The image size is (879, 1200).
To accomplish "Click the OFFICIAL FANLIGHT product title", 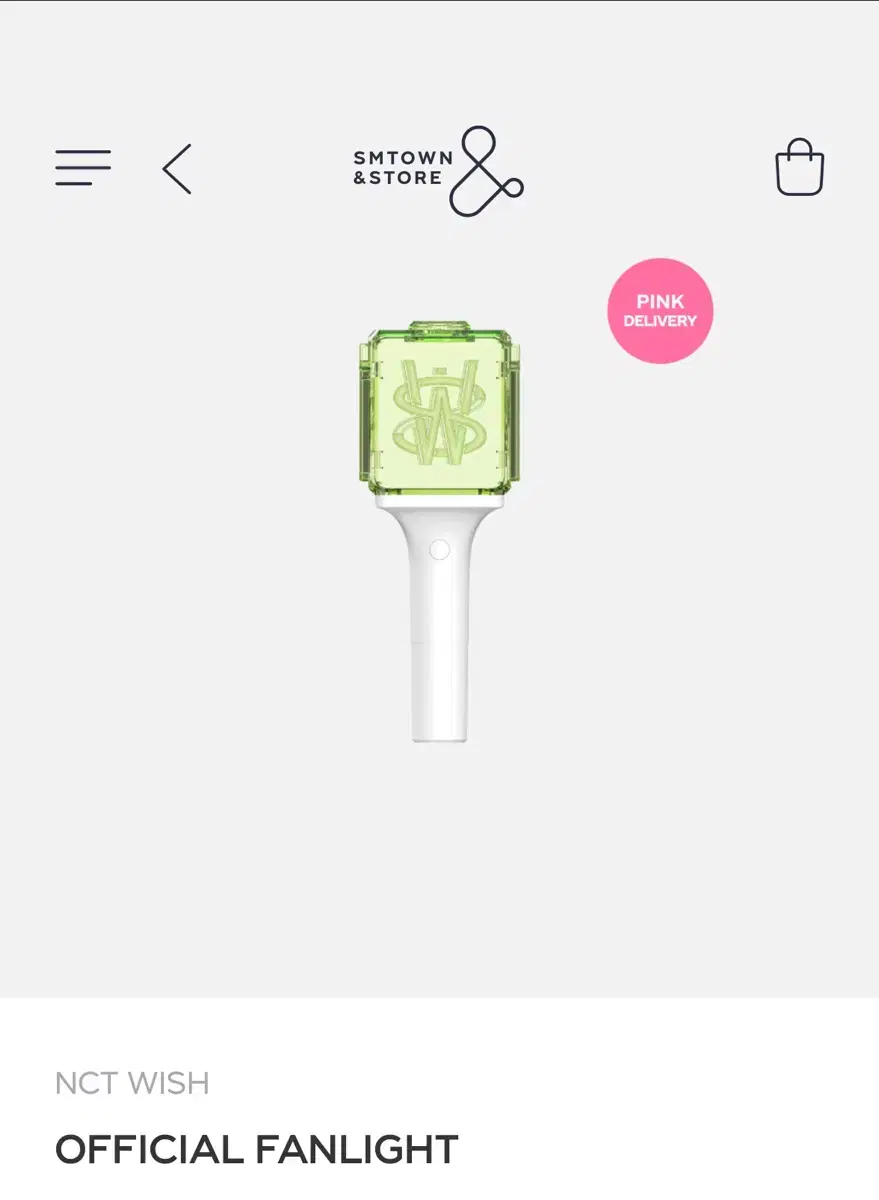I will (258, 1147).
